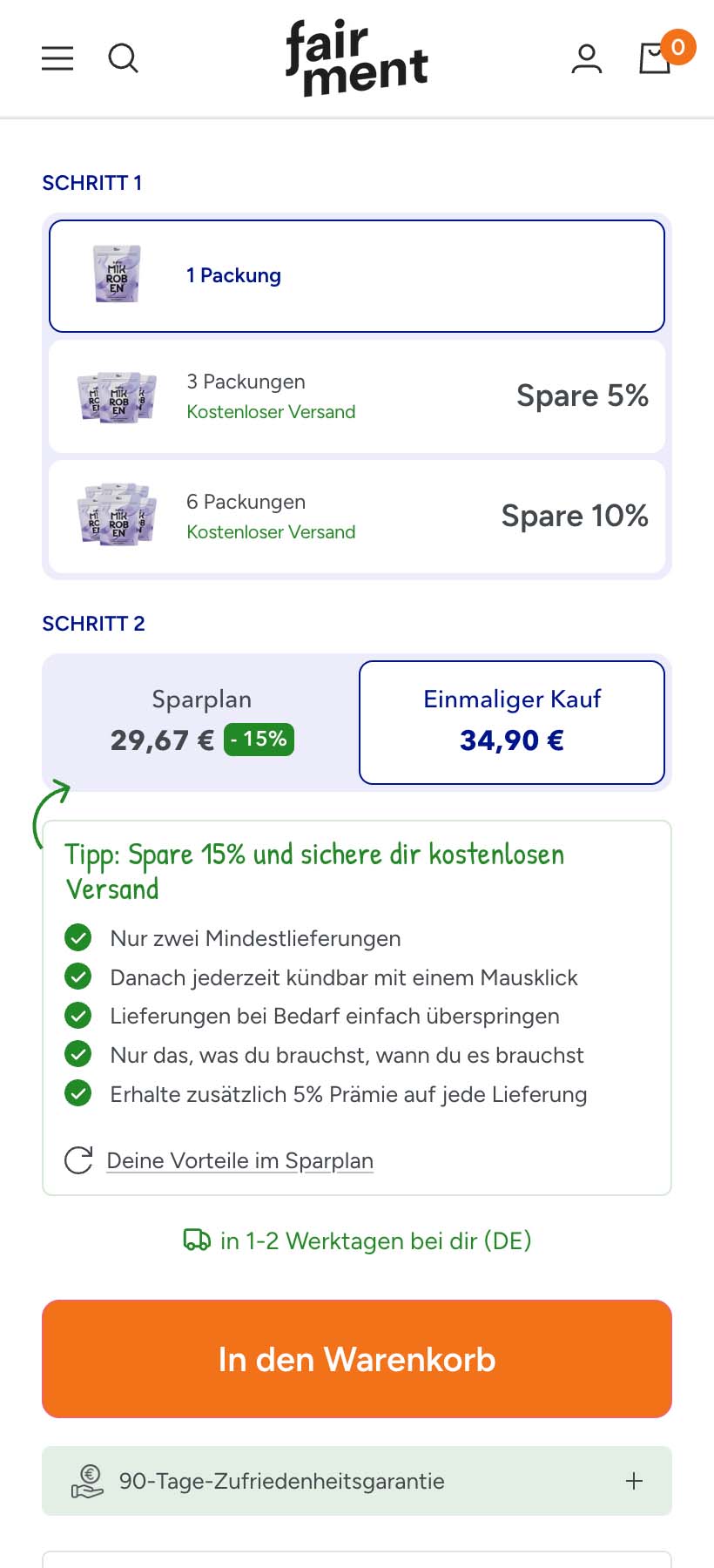Select the 3 Packungen bundle

[357, 395]
